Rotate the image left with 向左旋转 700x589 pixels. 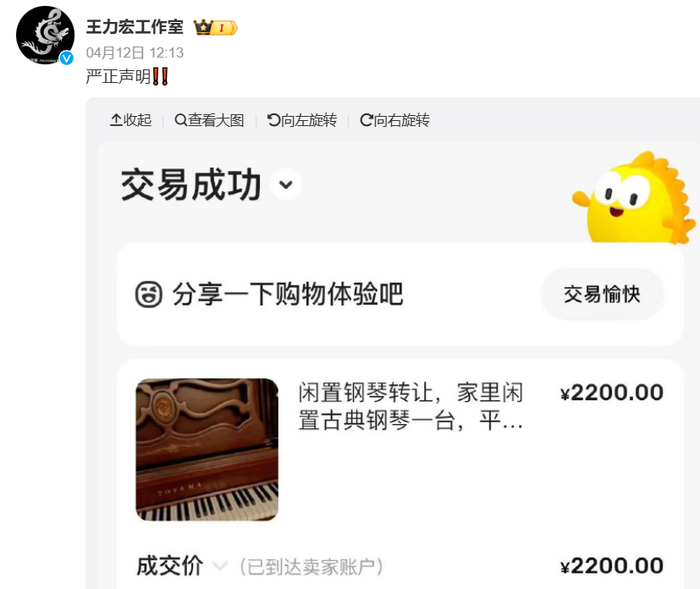tap(302, 120)
